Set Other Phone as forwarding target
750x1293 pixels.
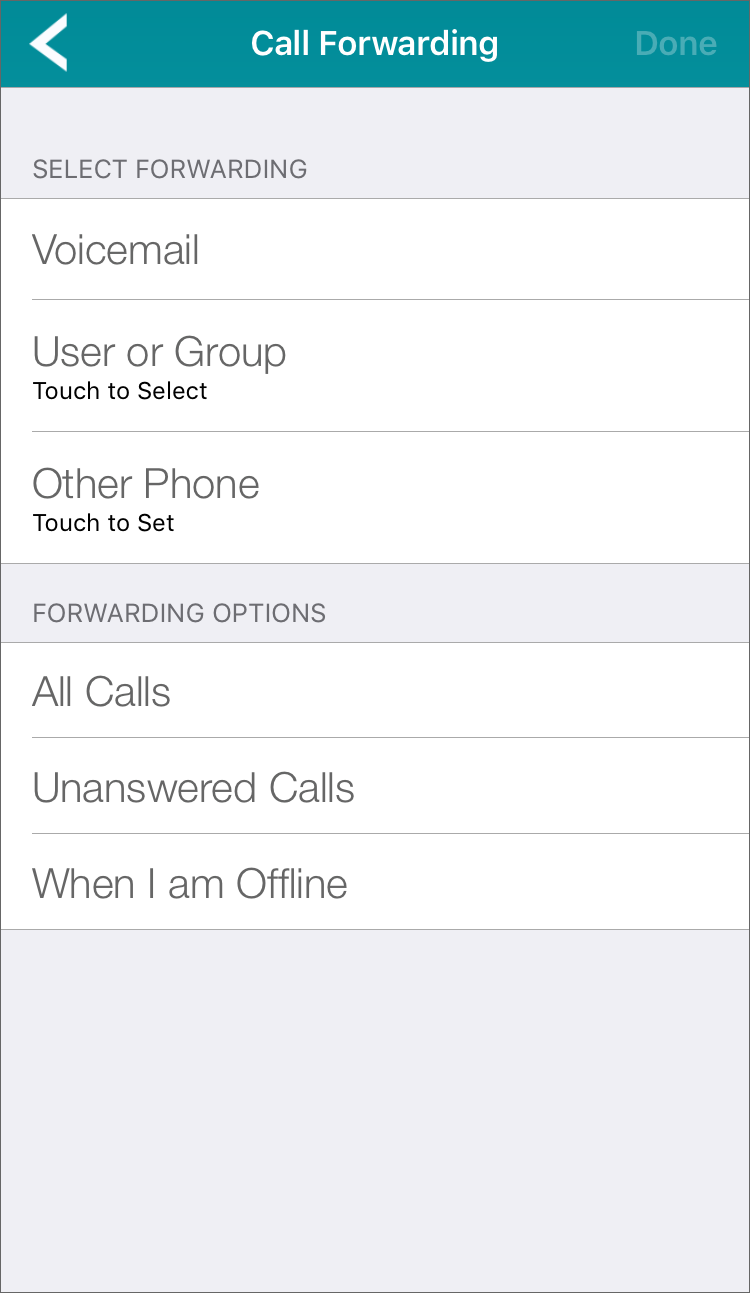[146, 483]
